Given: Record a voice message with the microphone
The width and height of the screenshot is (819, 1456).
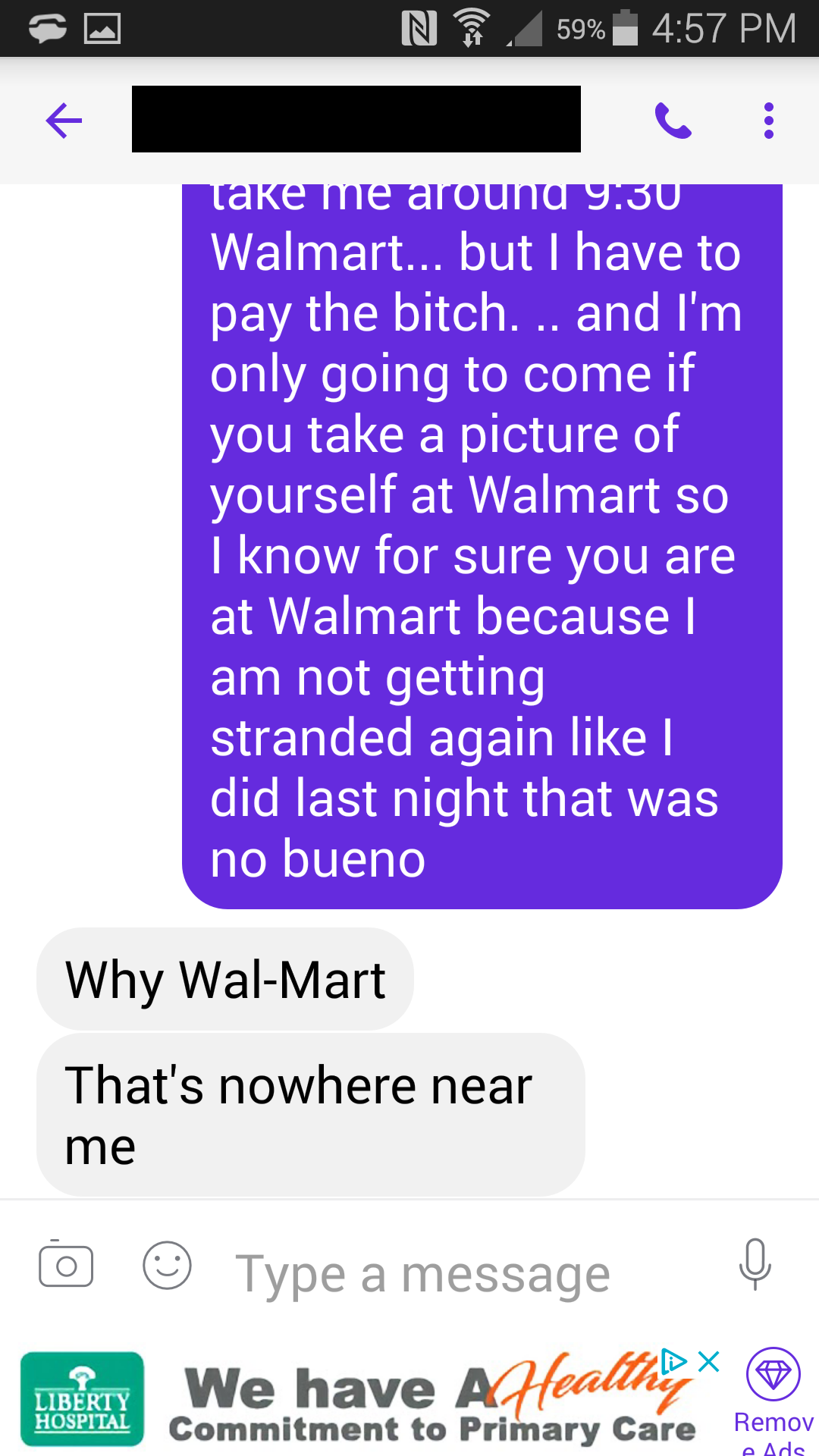Looking at the screenshot, I should pos(755,1265).
